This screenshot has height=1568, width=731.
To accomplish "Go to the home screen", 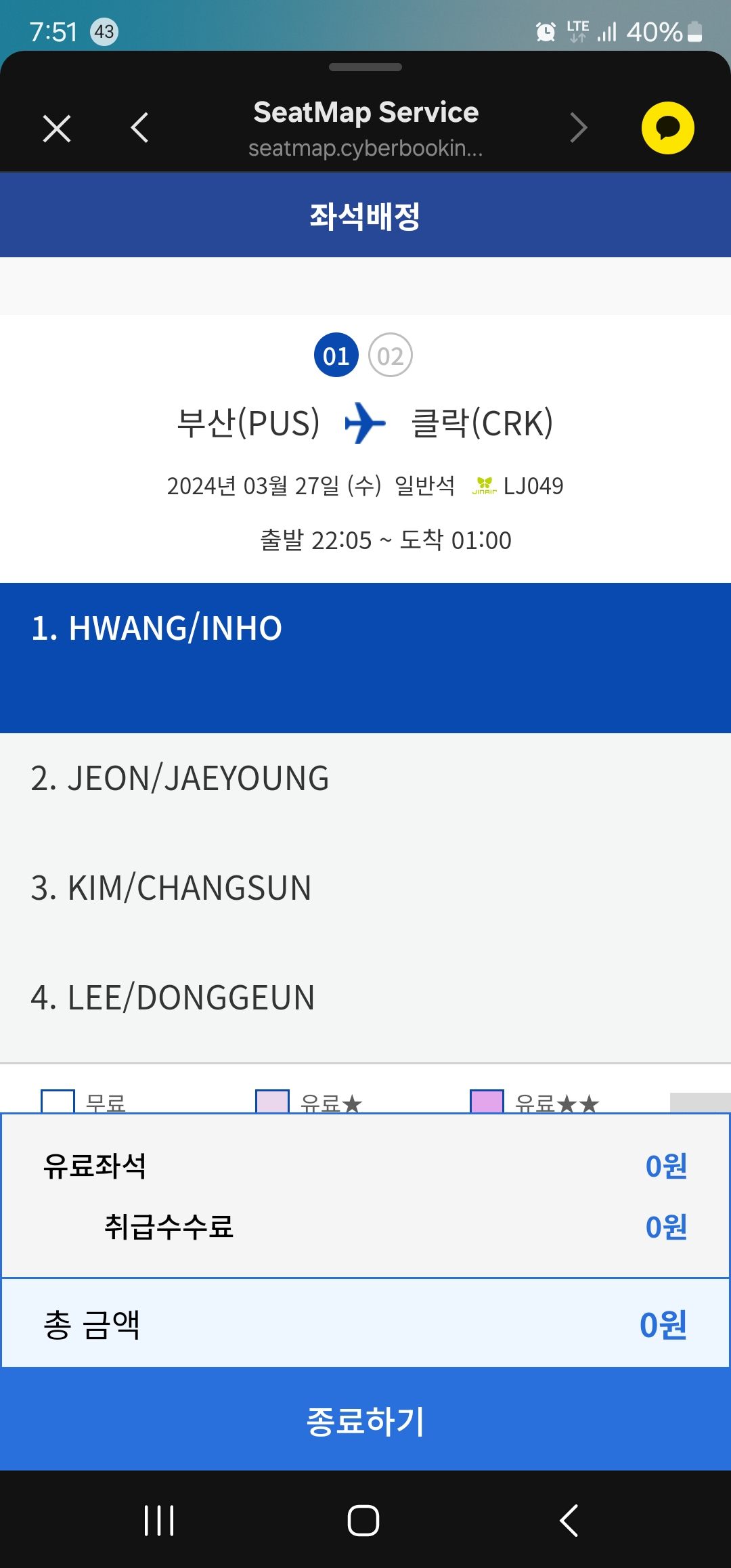I will click(x=363, y=1521).
